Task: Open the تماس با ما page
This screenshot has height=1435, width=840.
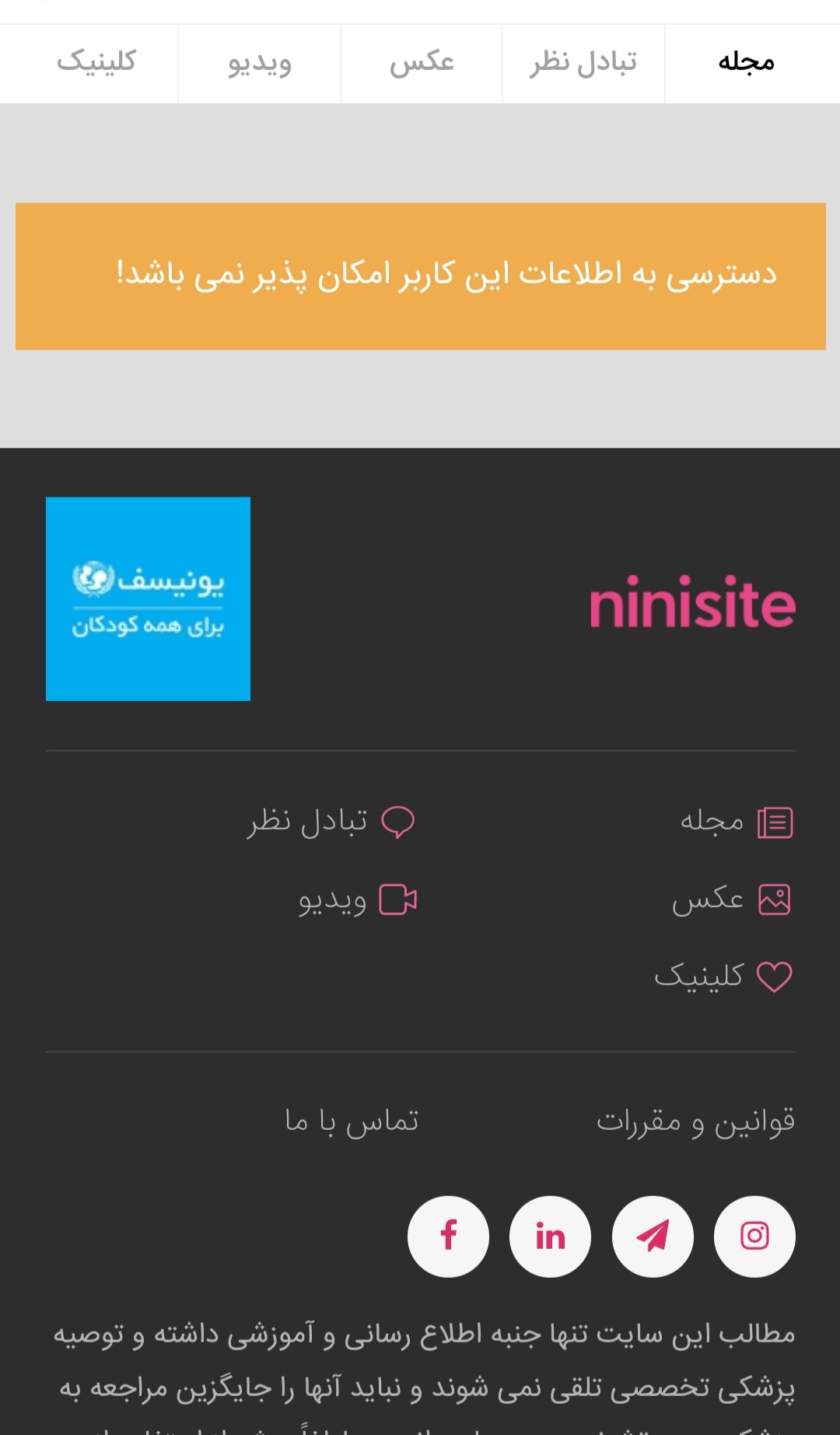Action: pyautogui.click(x=352, y=1121)
